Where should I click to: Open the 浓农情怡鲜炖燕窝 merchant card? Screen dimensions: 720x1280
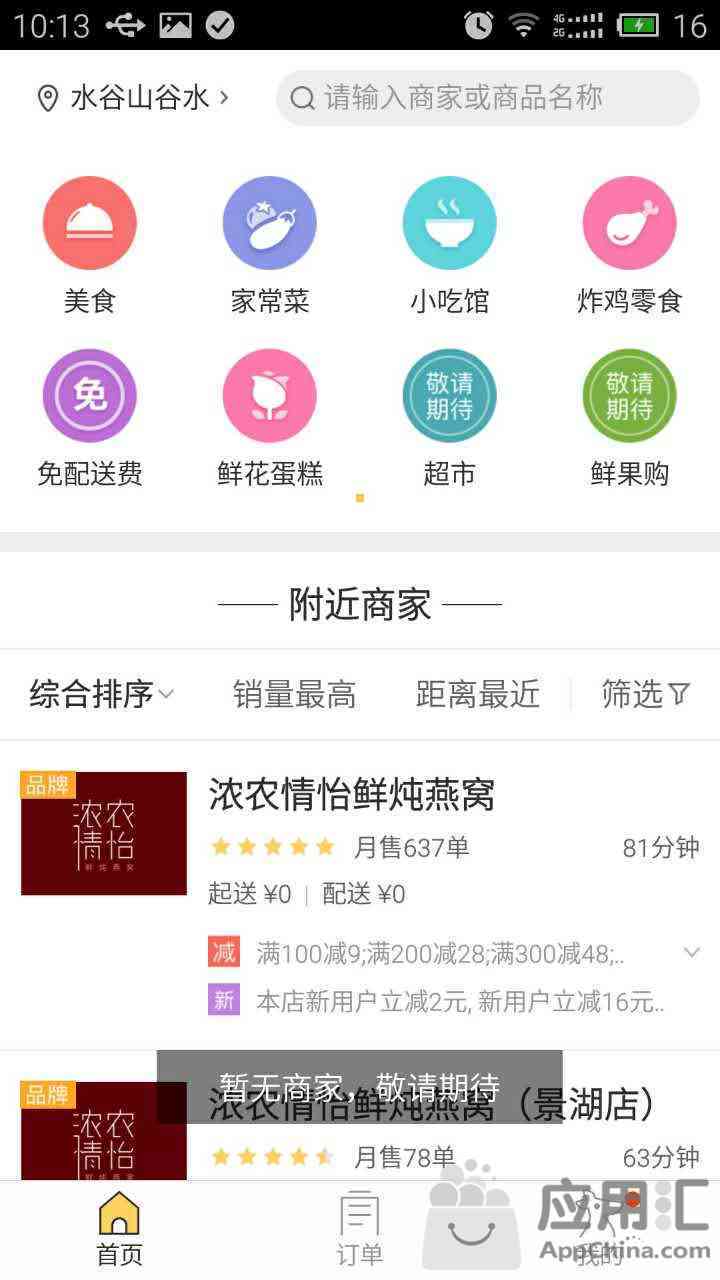click(x=360, y=895)
